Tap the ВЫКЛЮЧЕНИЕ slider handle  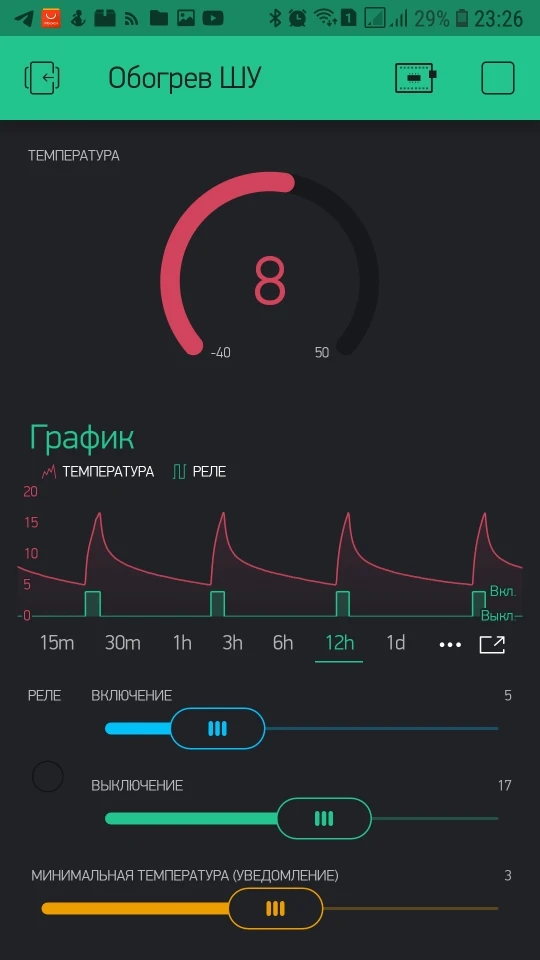tap(324, 819)
